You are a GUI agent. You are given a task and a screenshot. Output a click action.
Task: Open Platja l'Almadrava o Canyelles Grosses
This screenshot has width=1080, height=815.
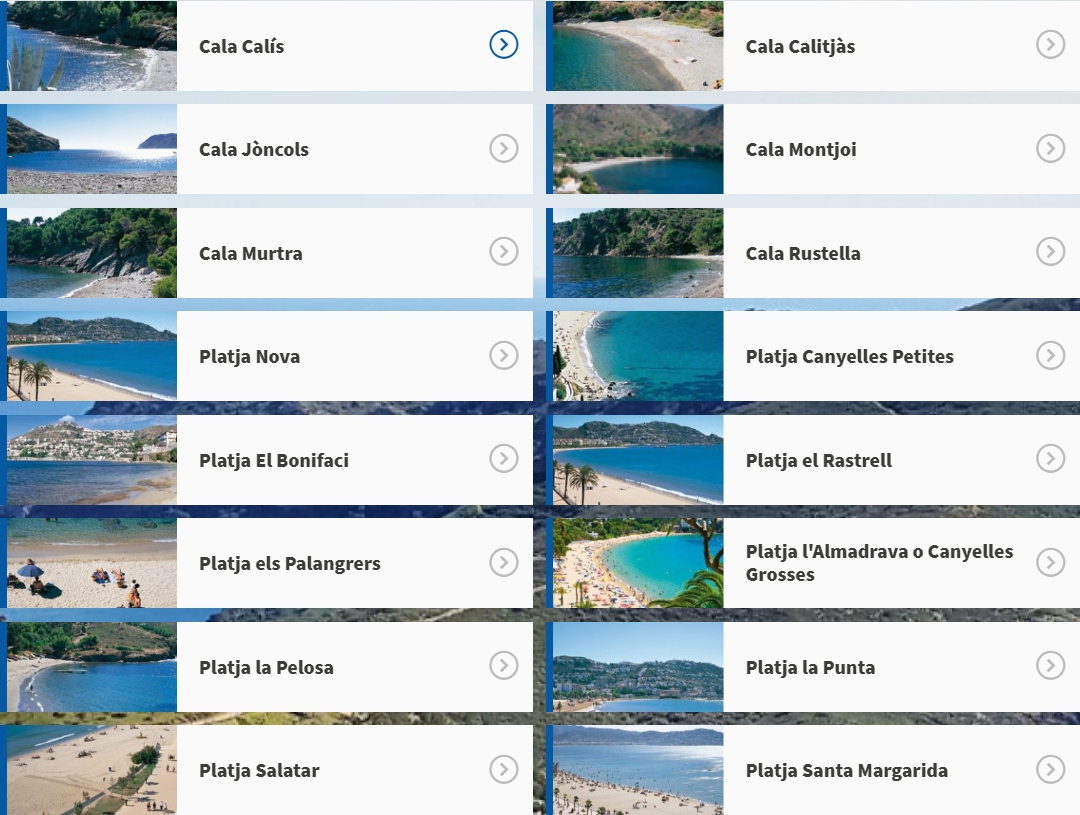tap(878, 563)
